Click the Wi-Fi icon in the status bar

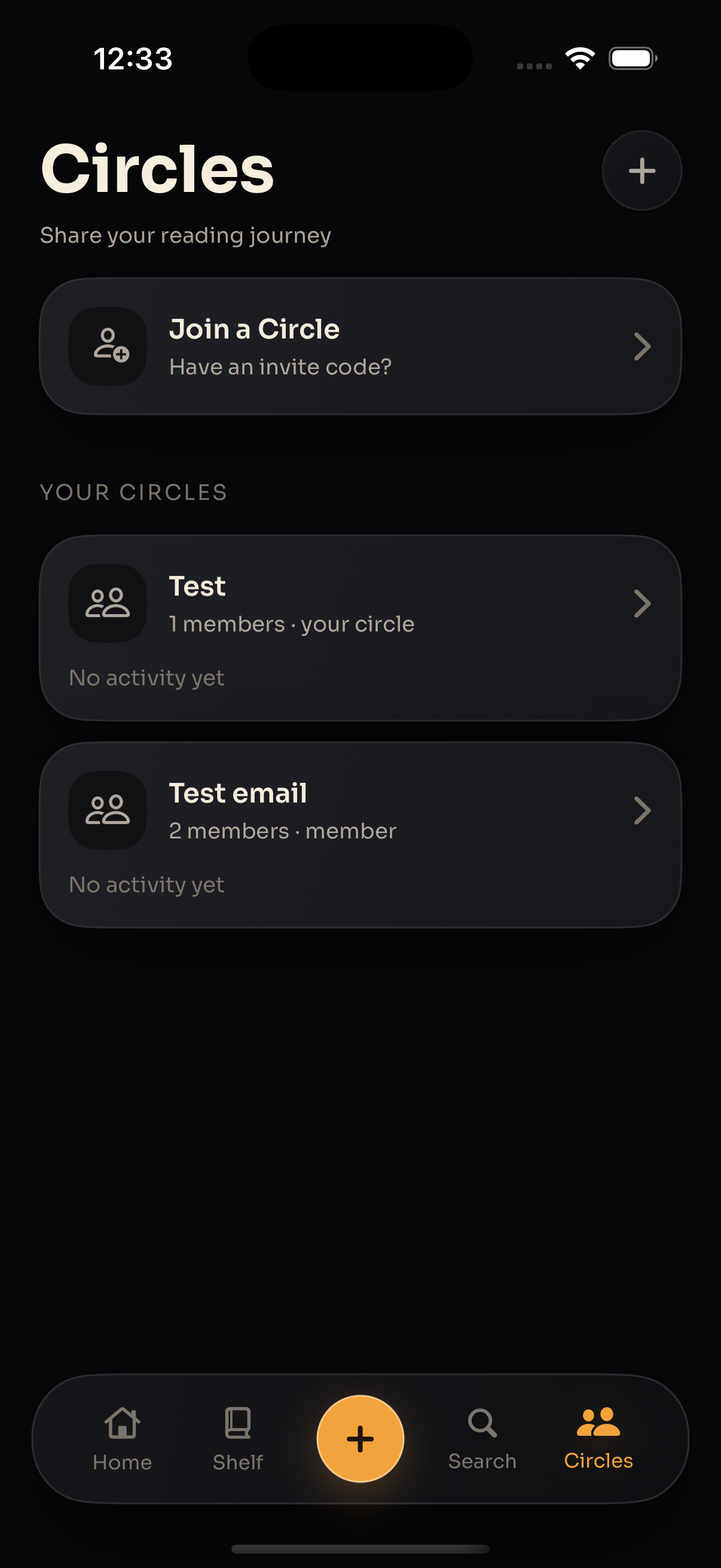tap(579, 58)
